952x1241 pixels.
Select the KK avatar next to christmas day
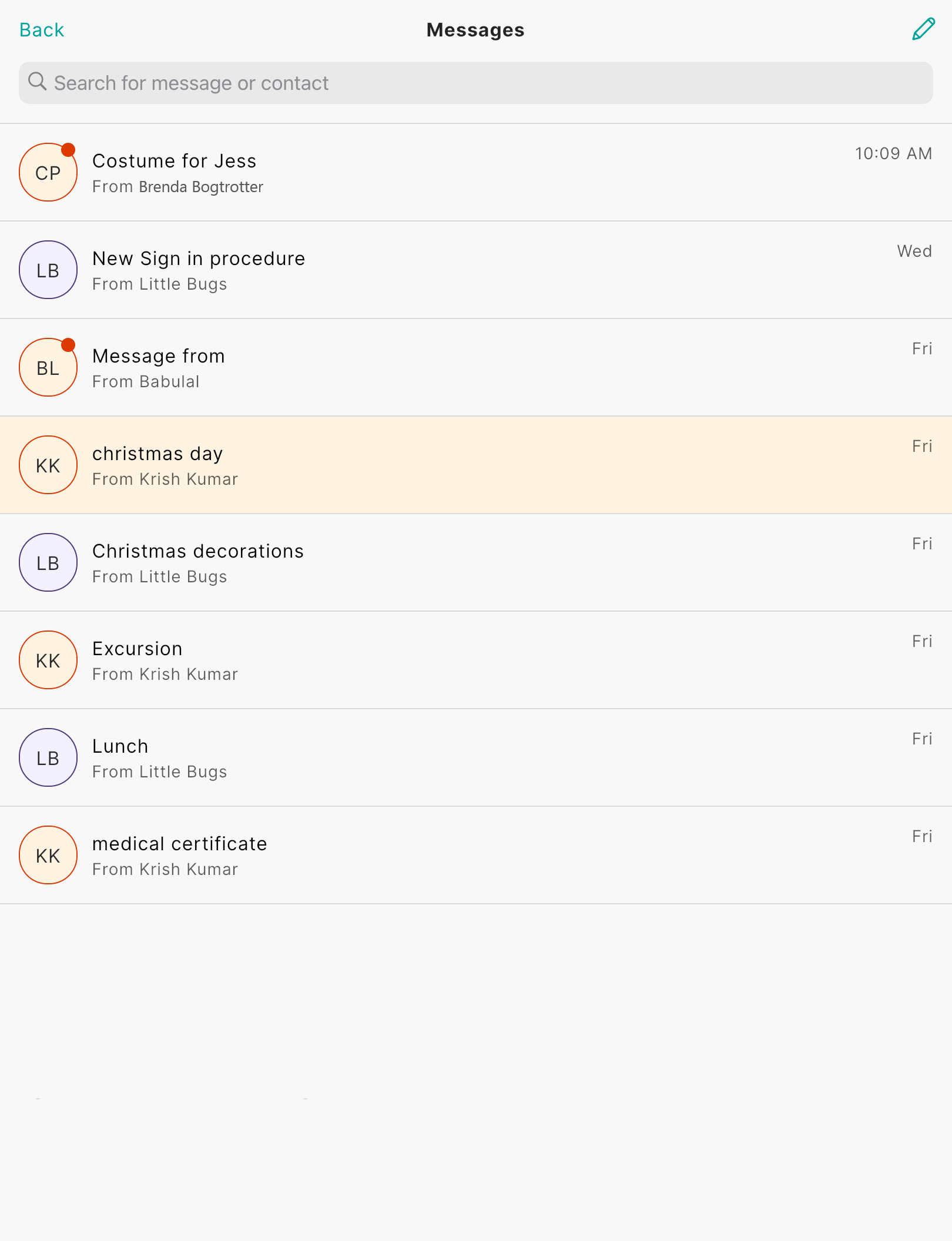coord(48,465)
